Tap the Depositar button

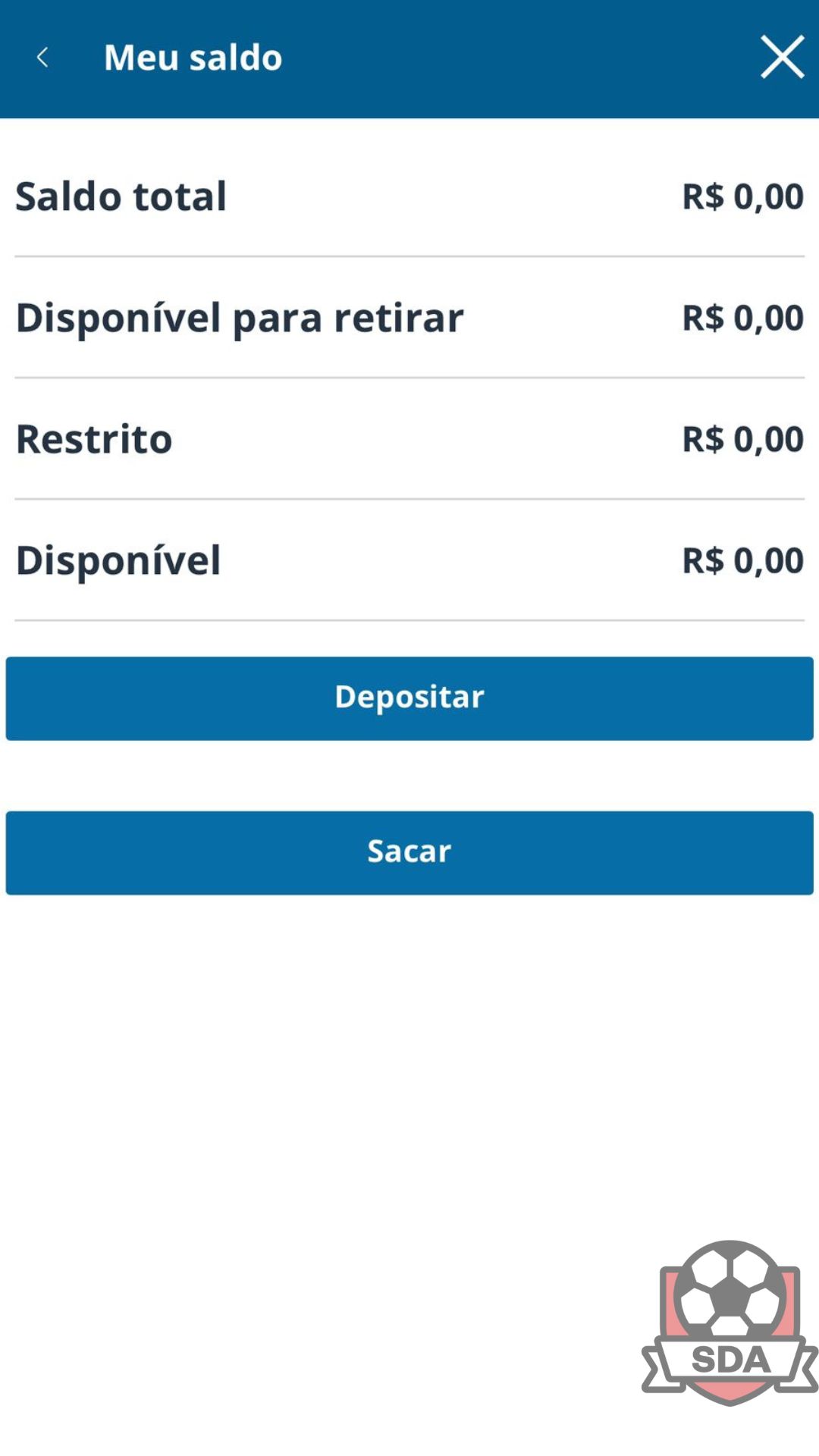click(x=409, y=698)
